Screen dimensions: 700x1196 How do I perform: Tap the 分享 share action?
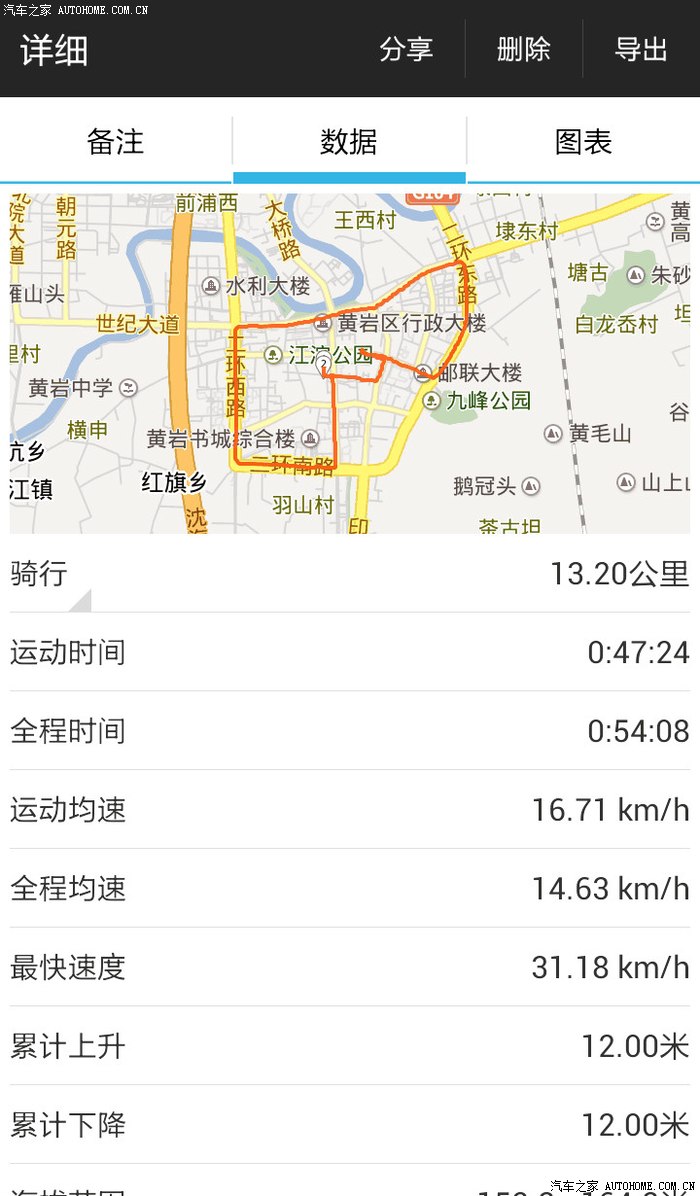[406, 49]
